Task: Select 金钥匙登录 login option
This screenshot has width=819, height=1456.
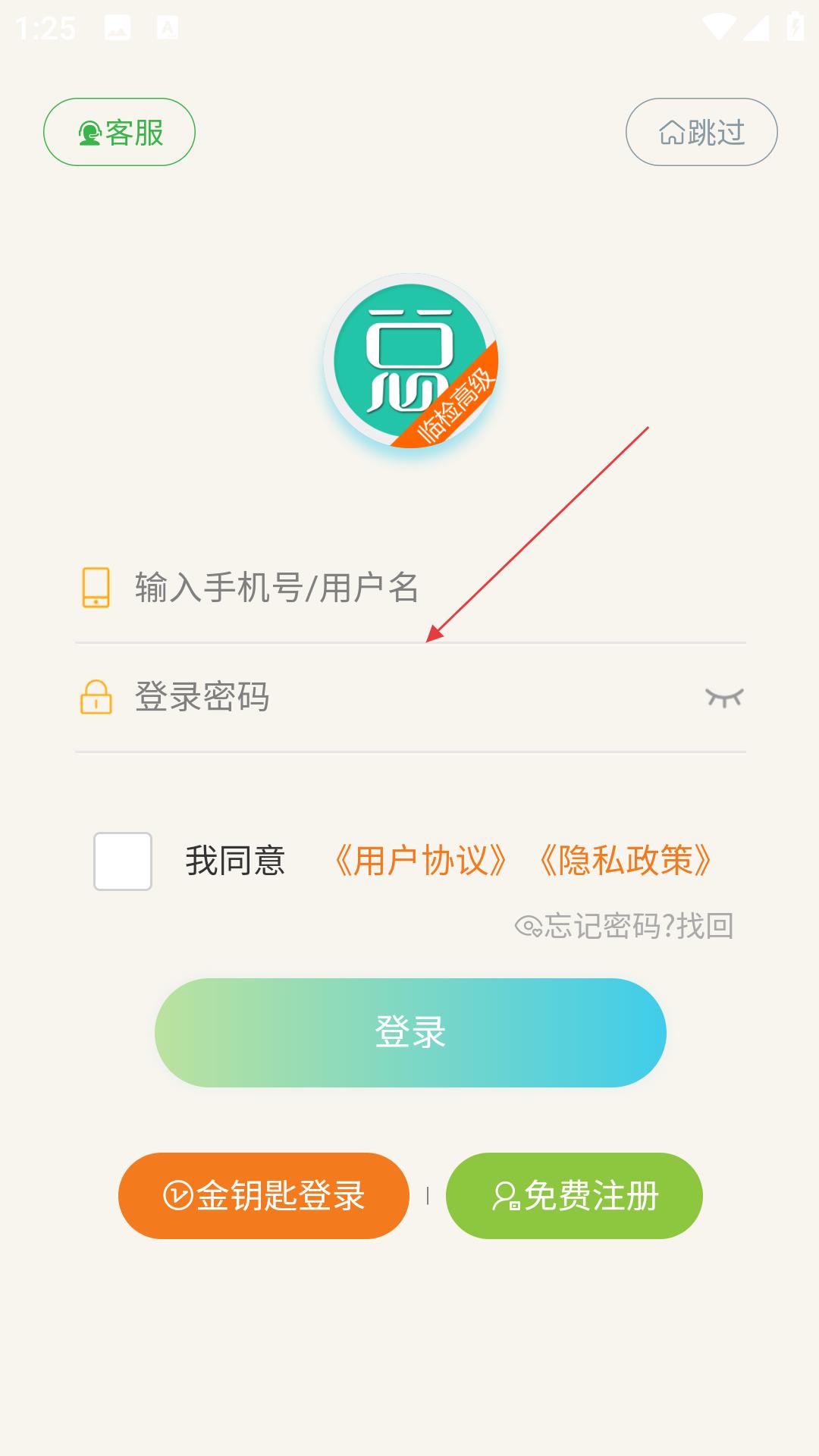Action: [264, 1196]
